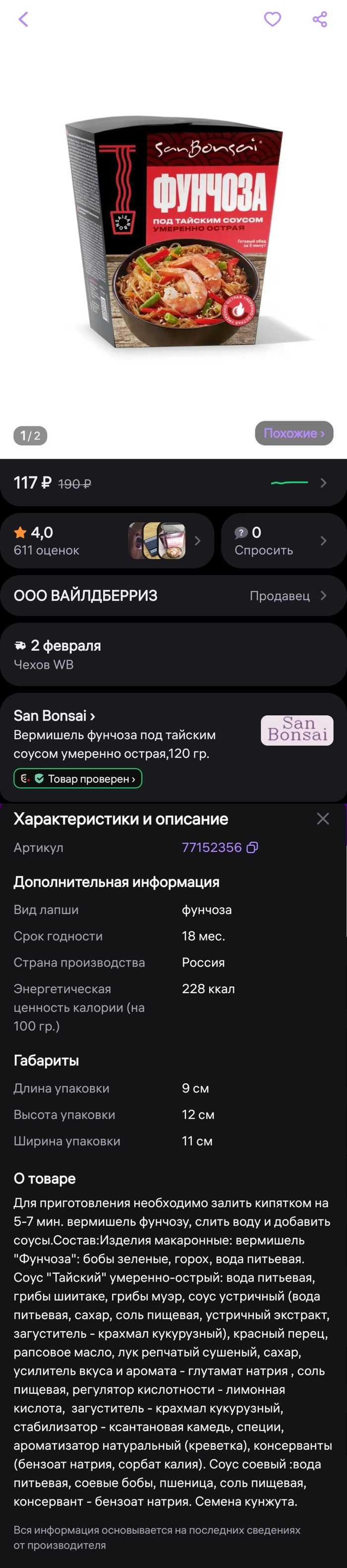Close the Характеристики и описание panel
Viewport: 347px width, 1568px height.
pos(323,818)
